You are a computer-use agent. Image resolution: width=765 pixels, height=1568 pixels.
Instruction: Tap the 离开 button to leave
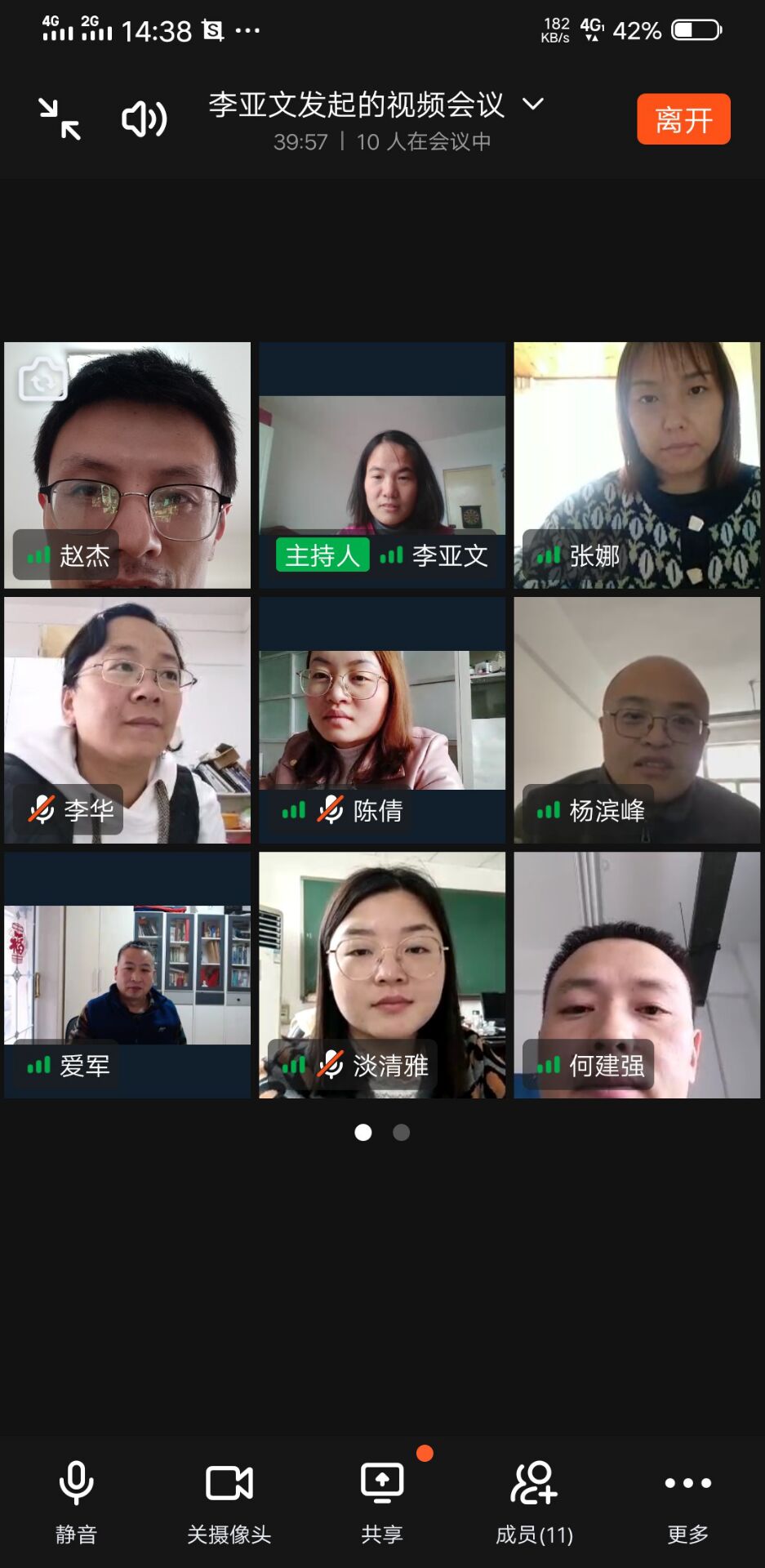tap(683, 120)
